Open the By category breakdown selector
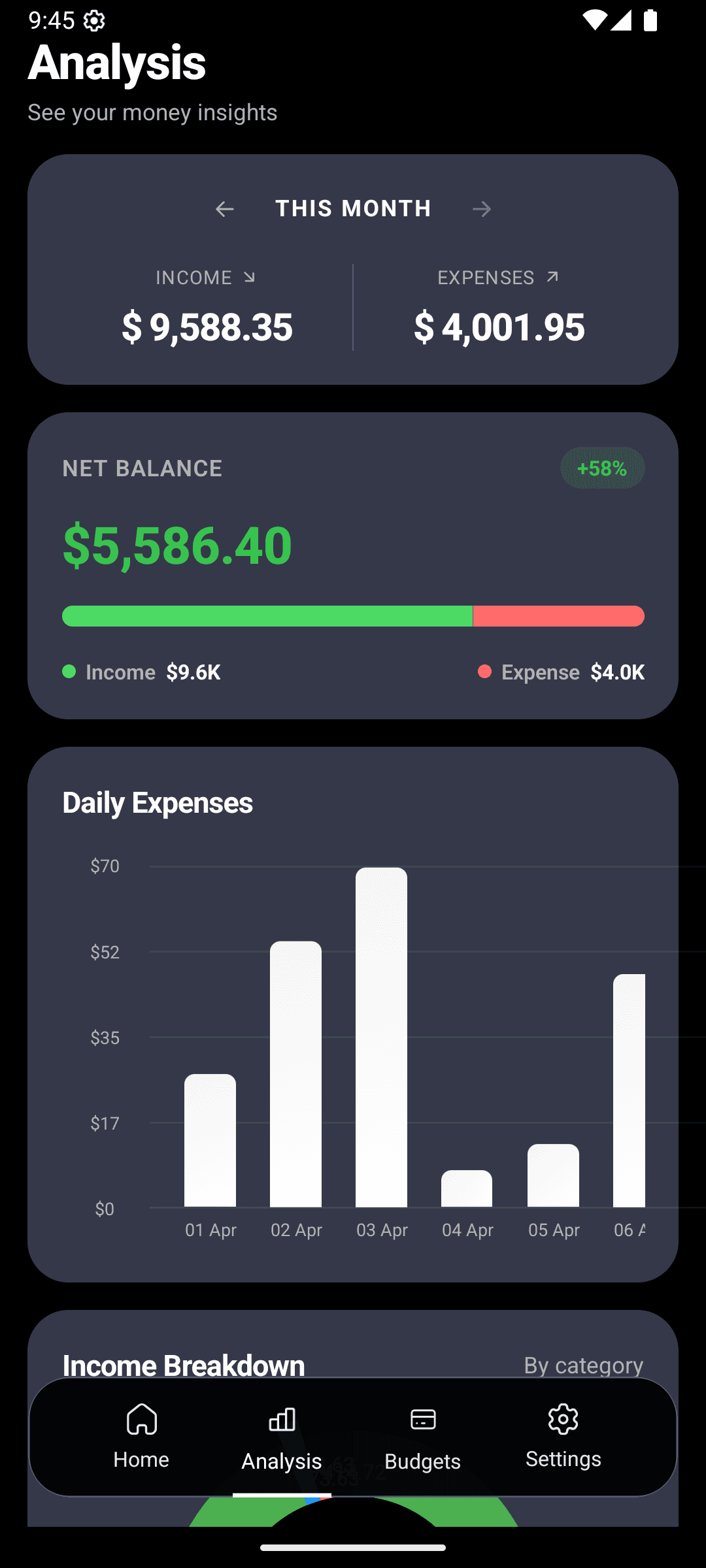The width and height of the screenshot is (706, 1568). [584, 1365]
